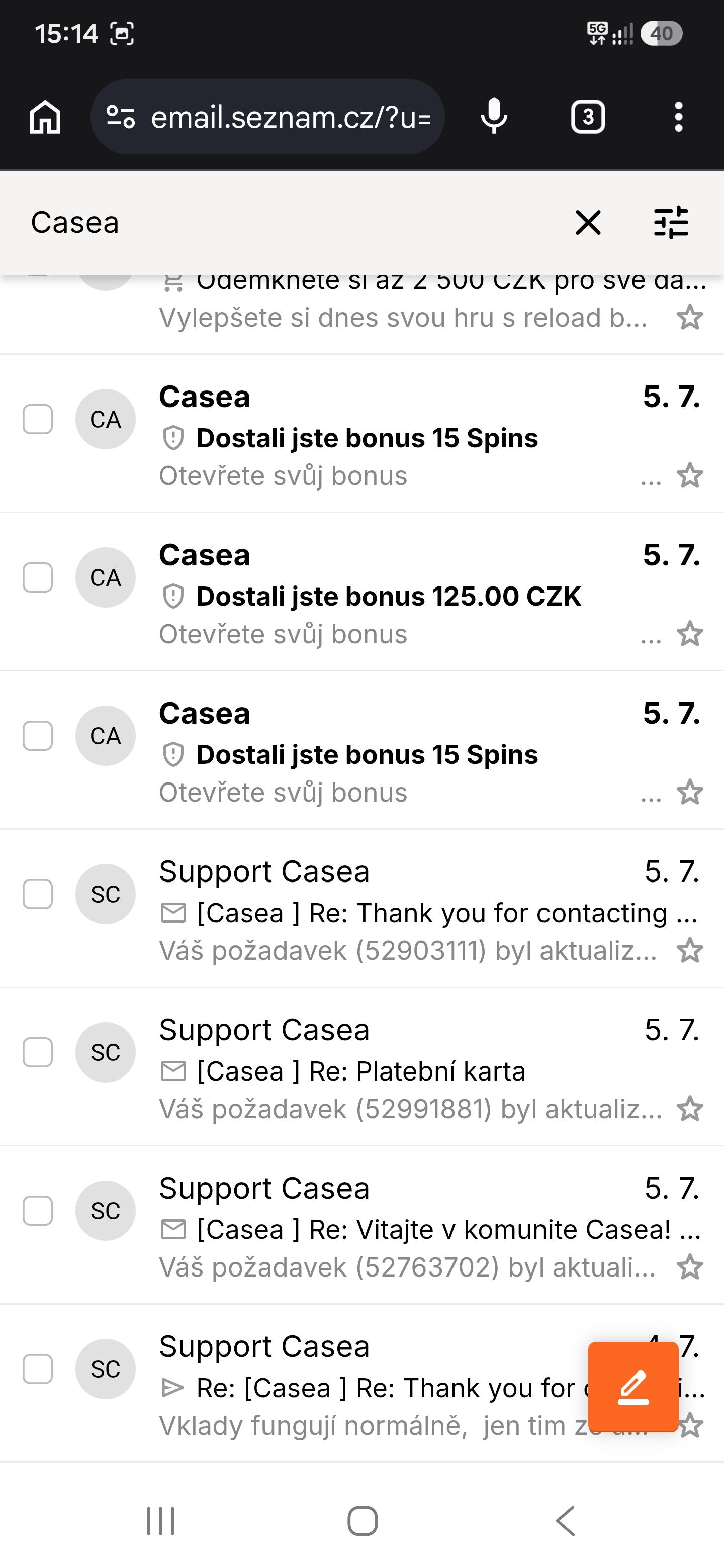Star the Dostali jste bonus 125.00 CZK email

click(690, 634)
